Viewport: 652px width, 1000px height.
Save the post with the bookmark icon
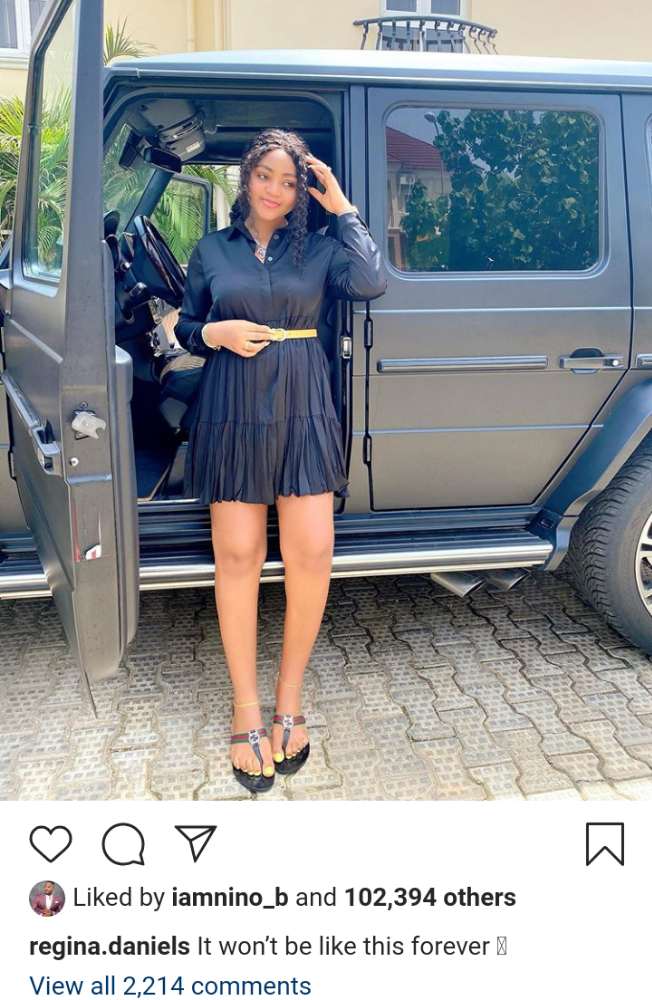pyautogui.click(x=604, y=844)
